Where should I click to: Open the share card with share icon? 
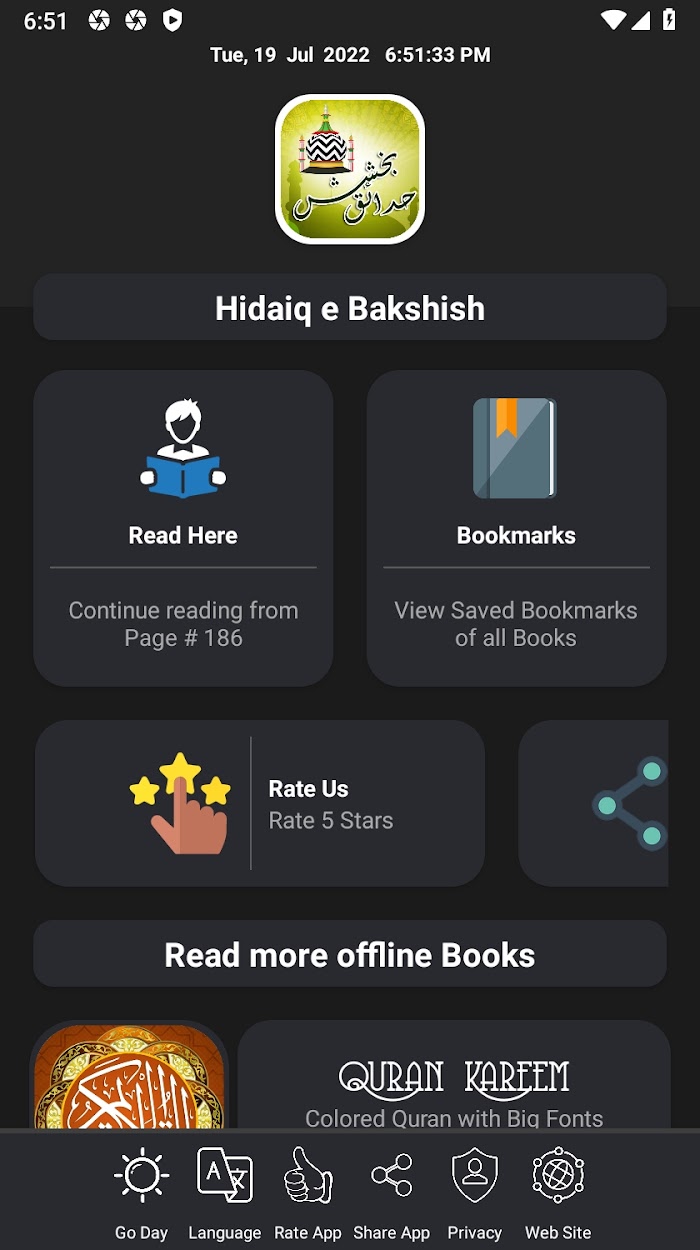[594, 803]
